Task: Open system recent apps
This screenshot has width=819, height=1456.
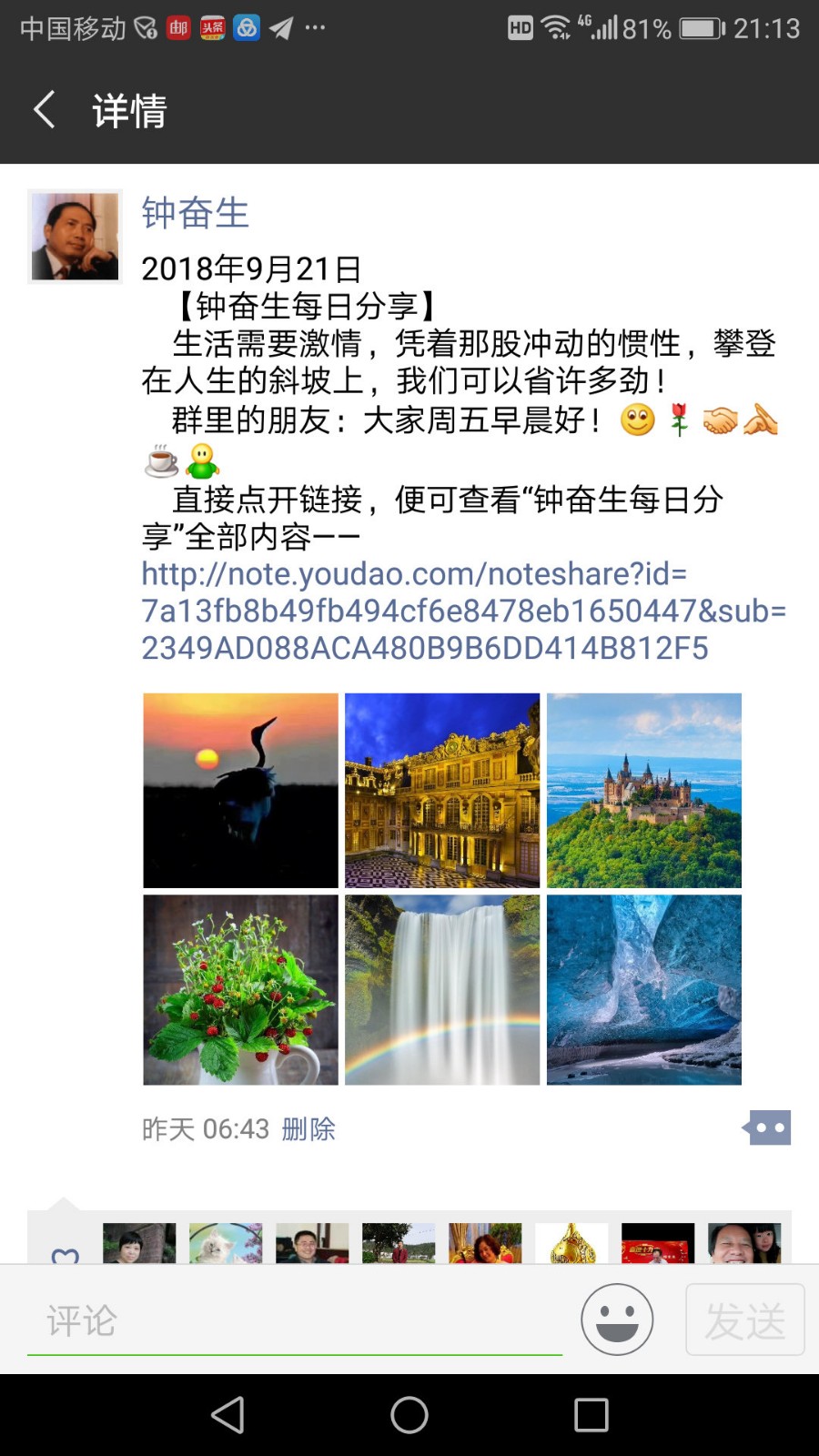Action: 591,1415
